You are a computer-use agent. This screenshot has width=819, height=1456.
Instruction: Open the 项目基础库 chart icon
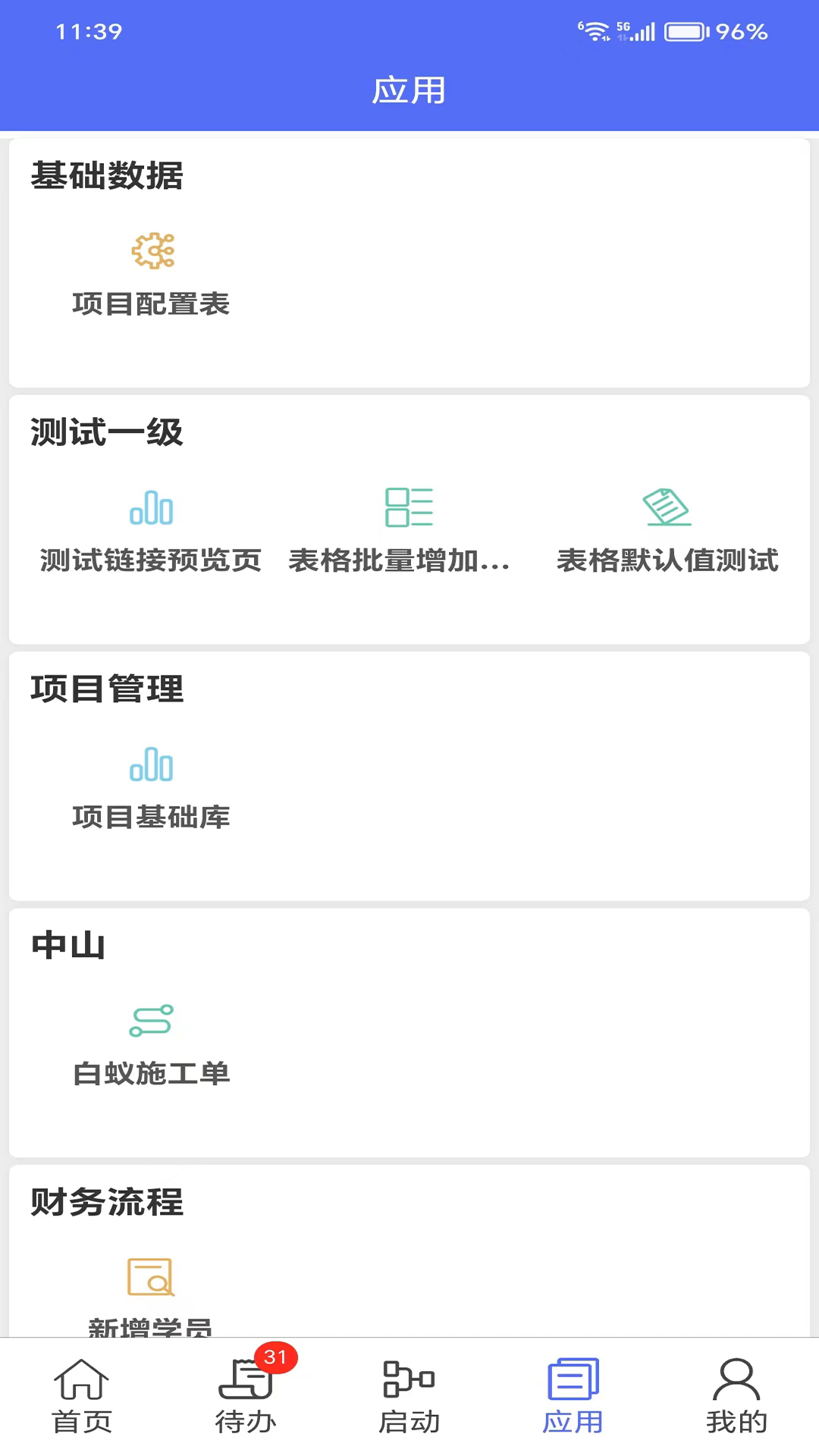point(151,766)
